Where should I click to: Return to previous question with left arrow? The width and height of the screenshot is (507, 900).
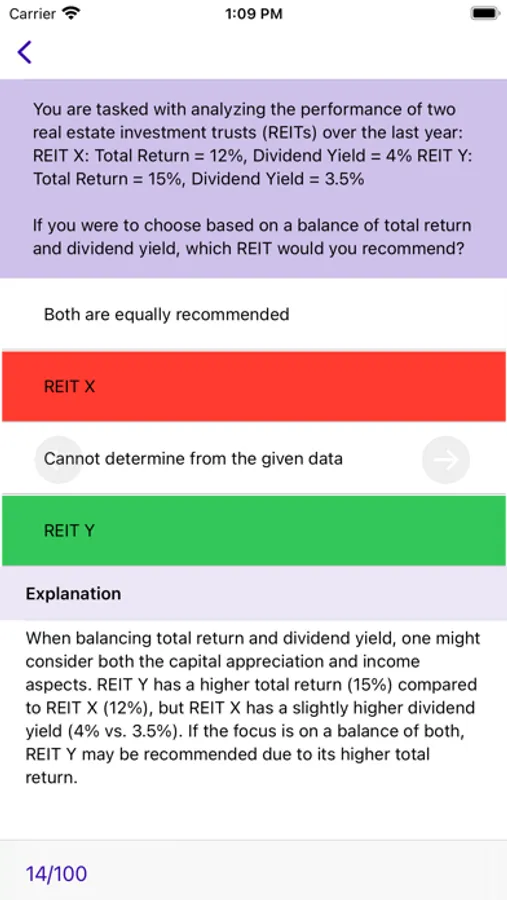point(59,459)
